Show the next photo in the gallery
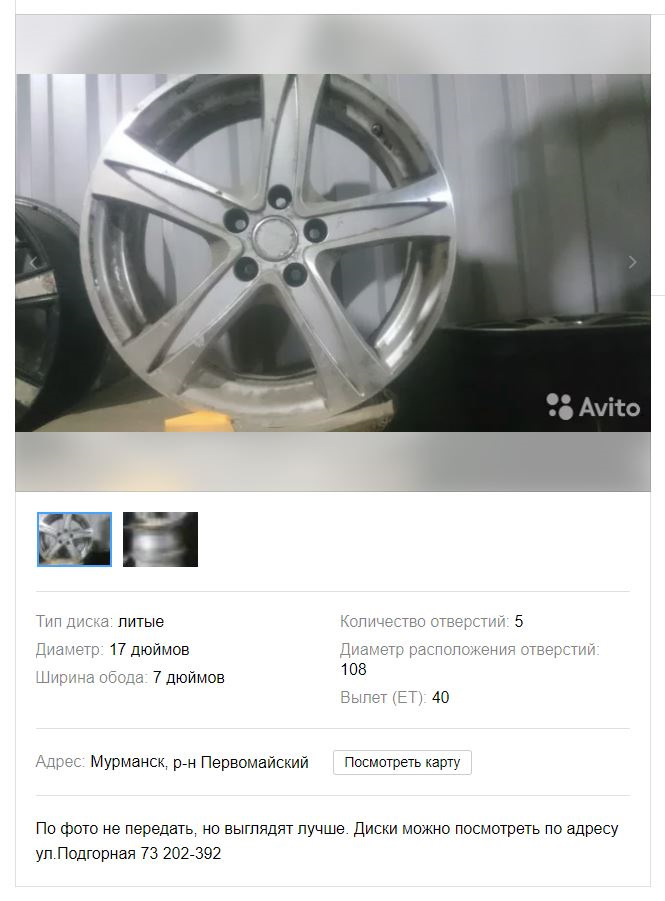The image size is (665, 901). [x=632, y=262]
